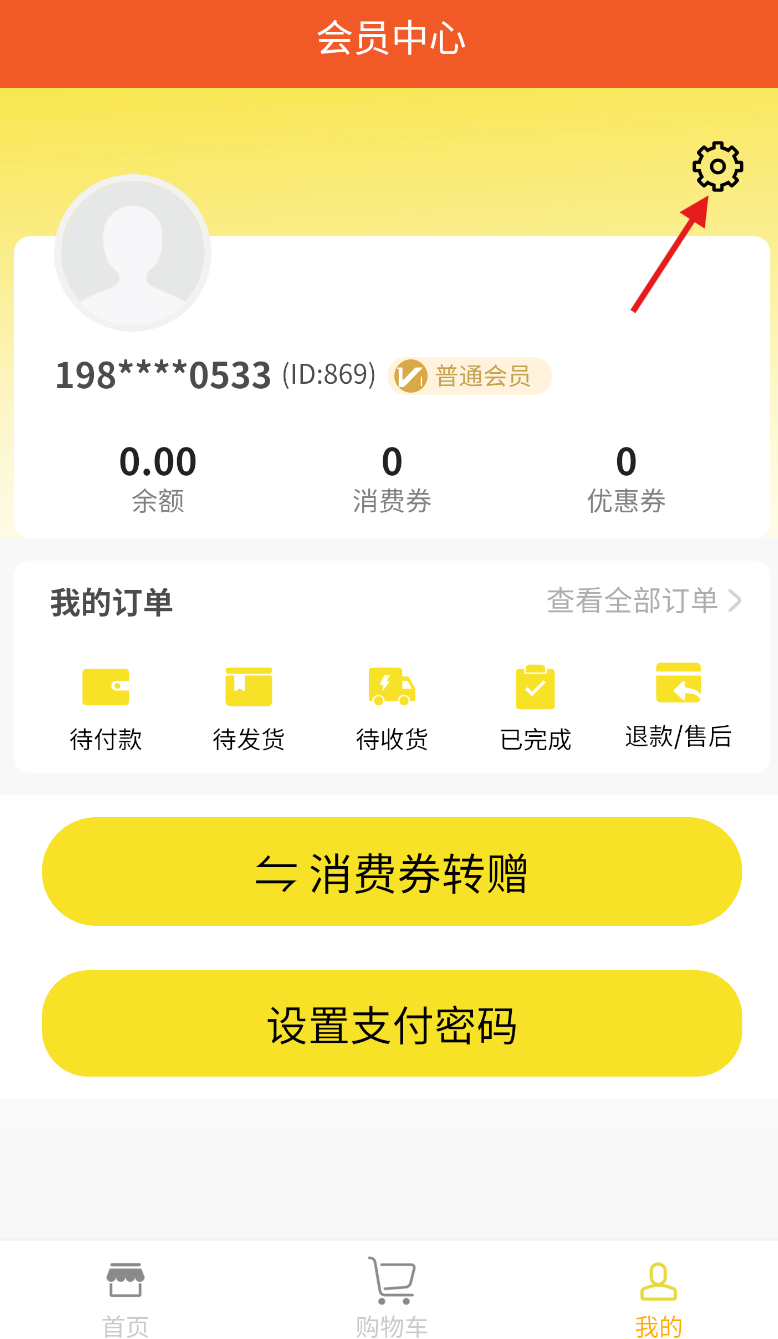Switch to the 首页 home tab

[x=126, y=1298]
